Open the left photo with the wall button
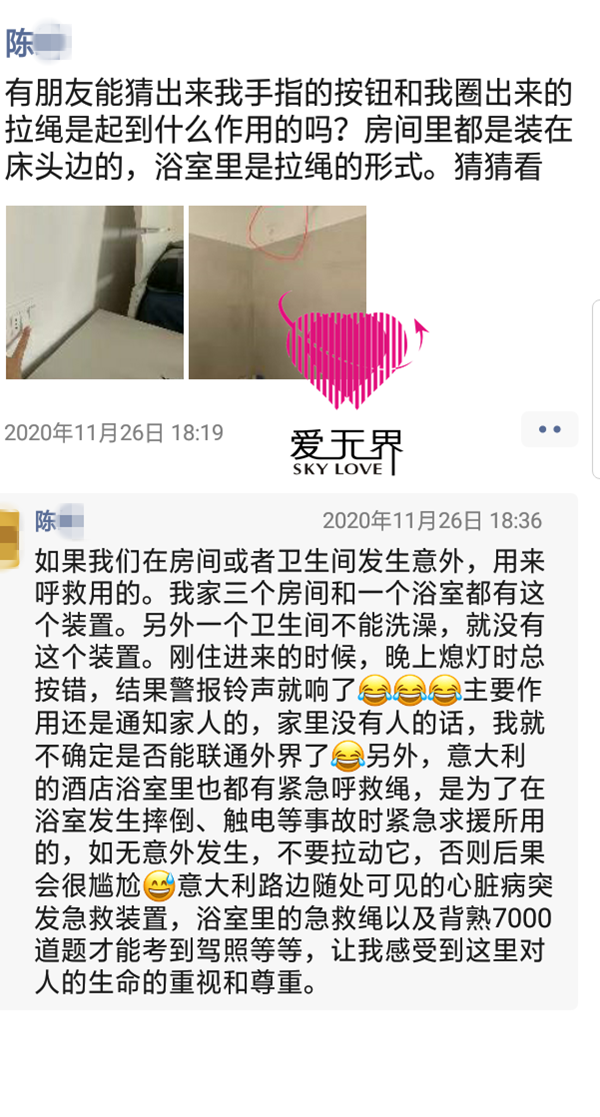The width and height of the screenshot is (600, 1117). click(95, 292)
